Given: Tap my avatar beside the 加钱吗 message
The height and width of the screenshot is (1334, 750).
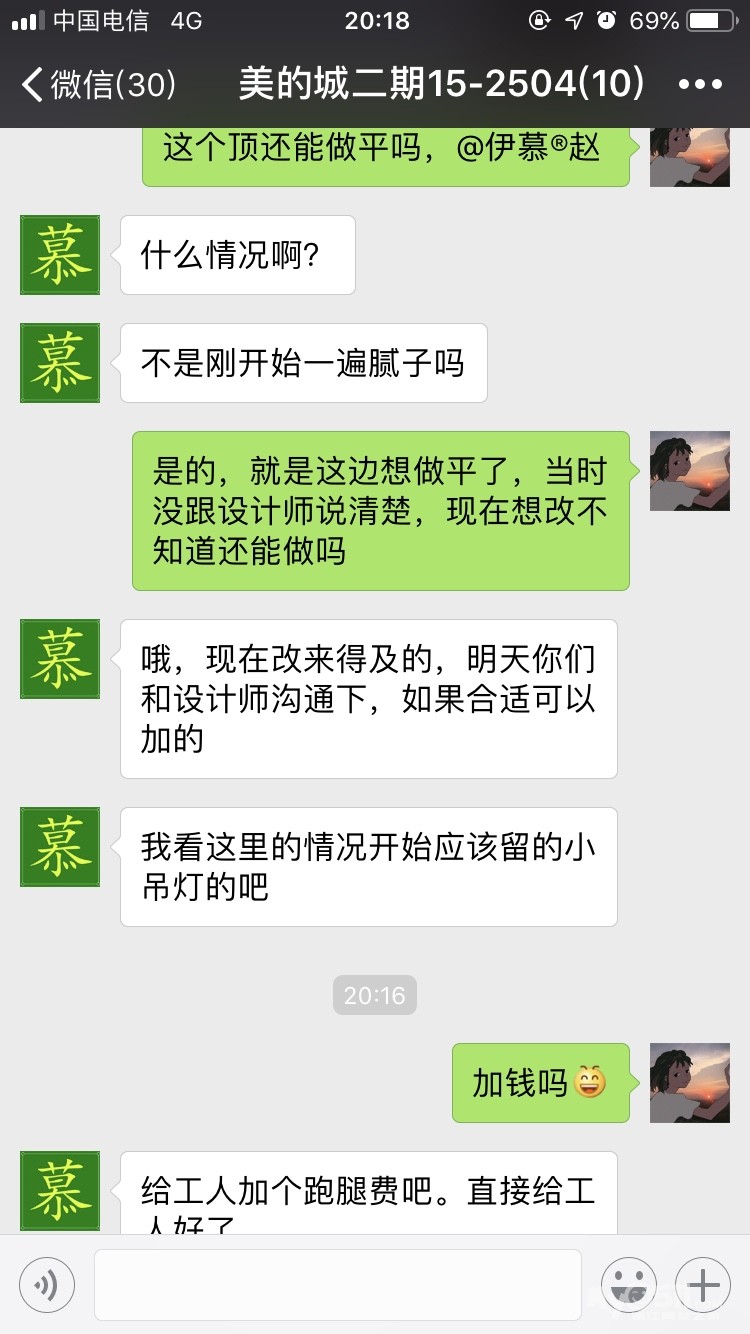Looking at the screenshot, I should click(689, 1082).
